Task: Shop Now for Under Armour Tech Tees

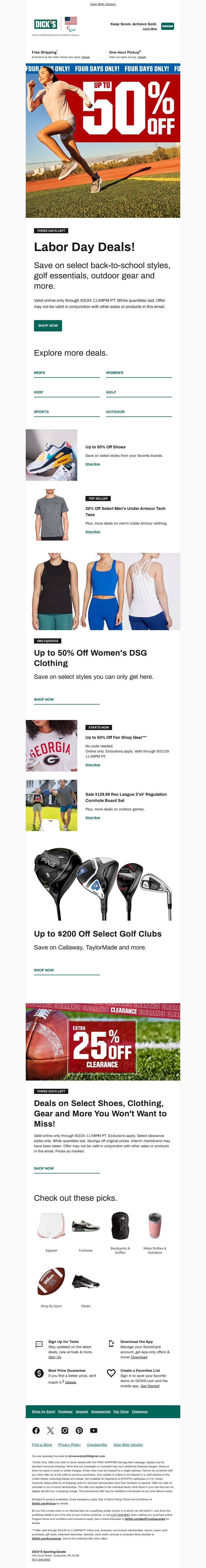Action: (93, 532)
